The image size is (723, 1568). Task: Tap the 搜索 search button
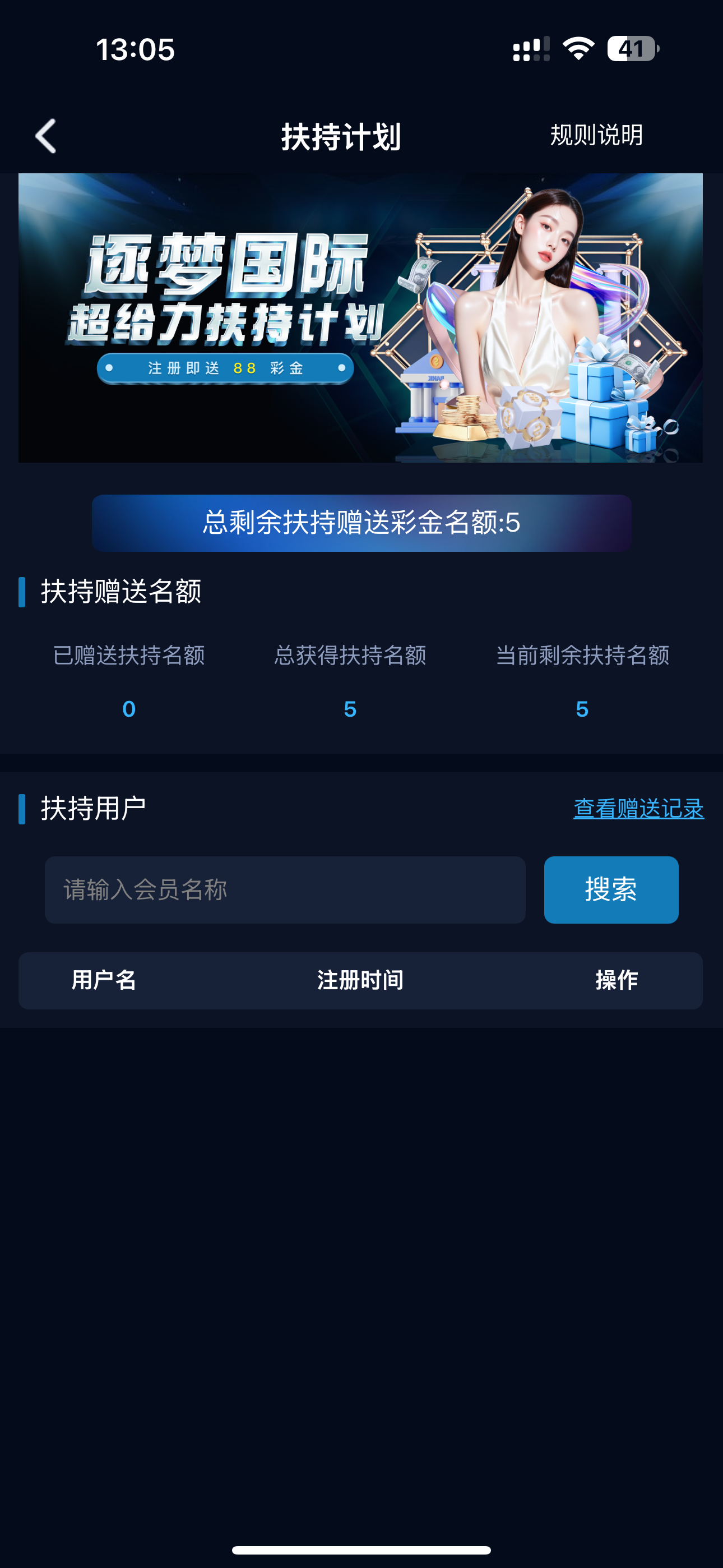(610, 889)
